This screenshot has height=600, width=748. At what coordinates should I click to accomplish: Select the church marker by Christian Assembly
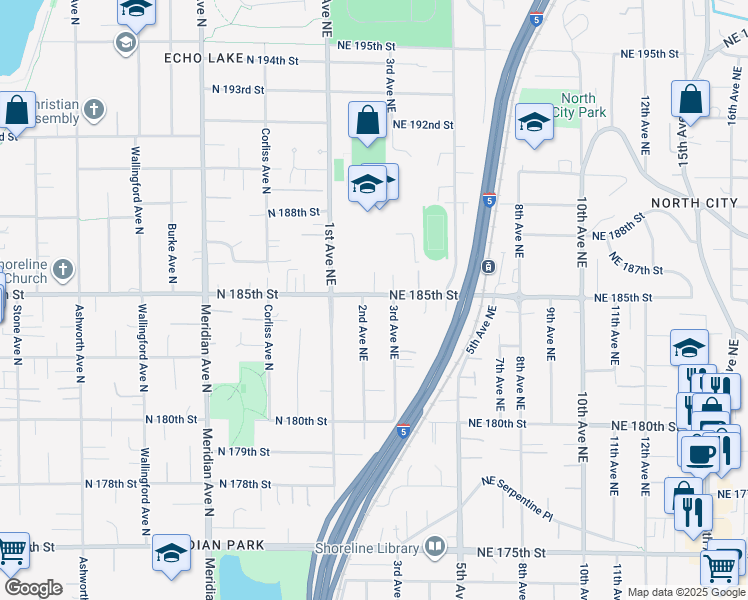tap(93, 109)
